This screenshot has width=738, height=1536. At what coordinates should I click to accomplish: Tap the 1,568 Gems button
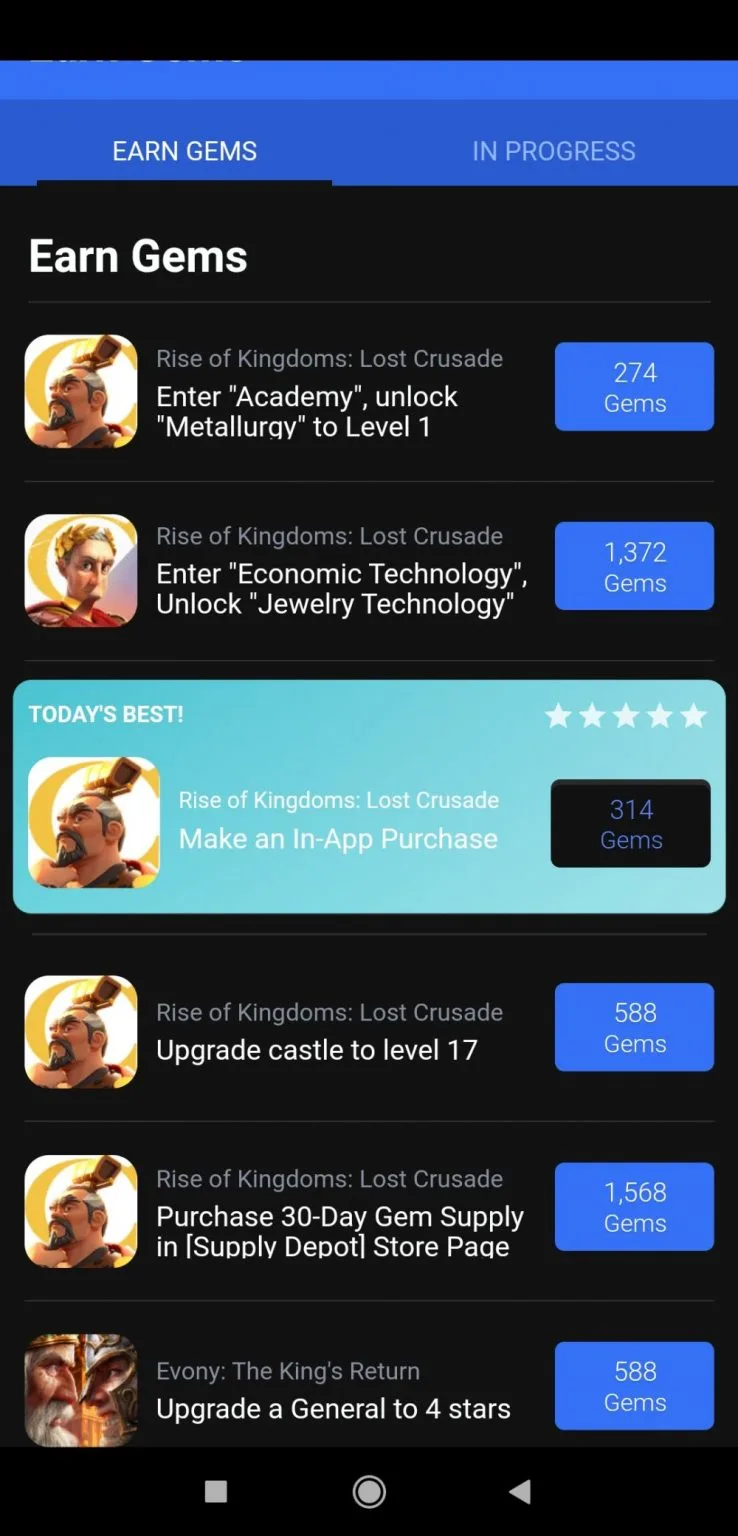[634, 1206]
